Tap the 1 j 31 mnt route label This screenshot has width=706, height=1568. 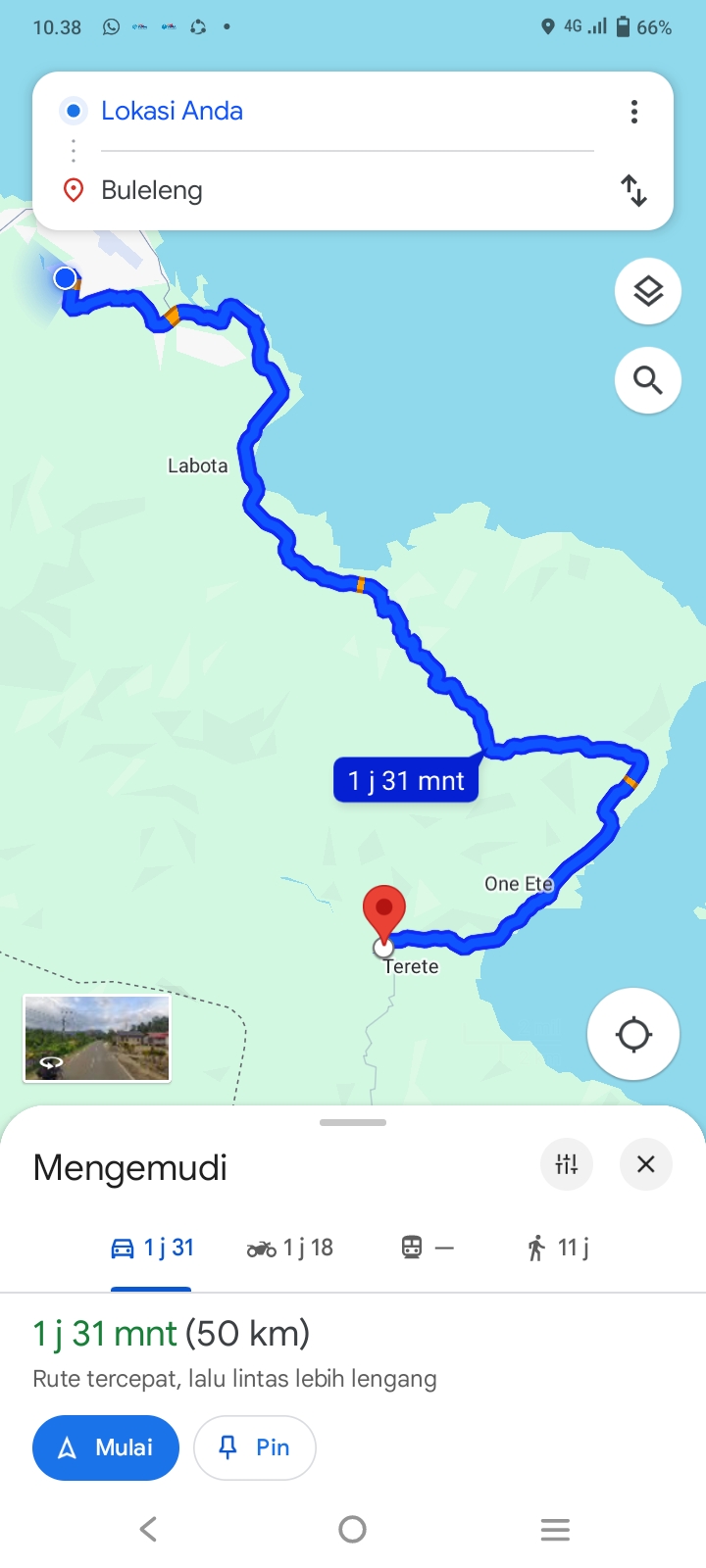point(406,780)
